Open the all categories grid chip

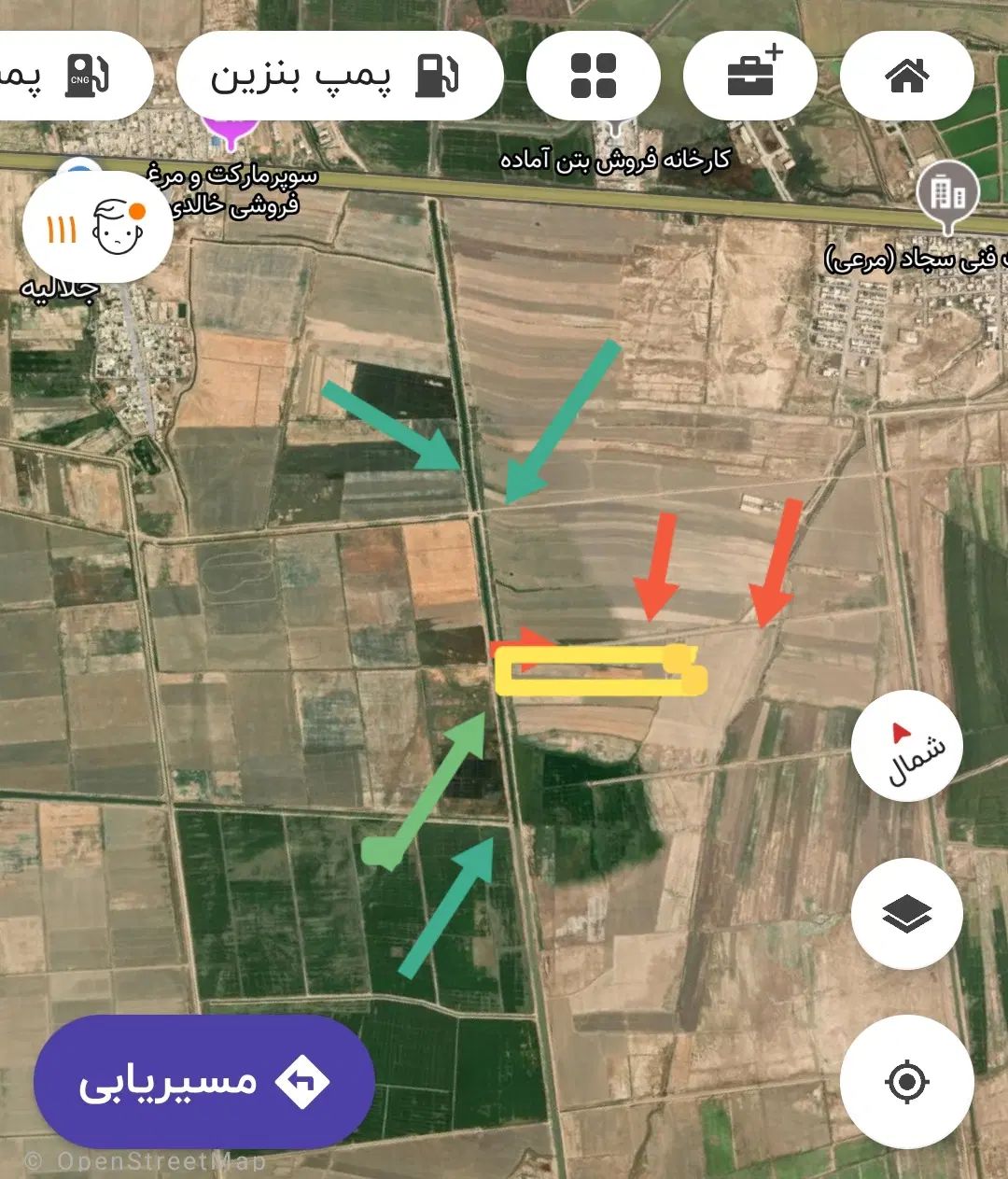coord(594,76)
